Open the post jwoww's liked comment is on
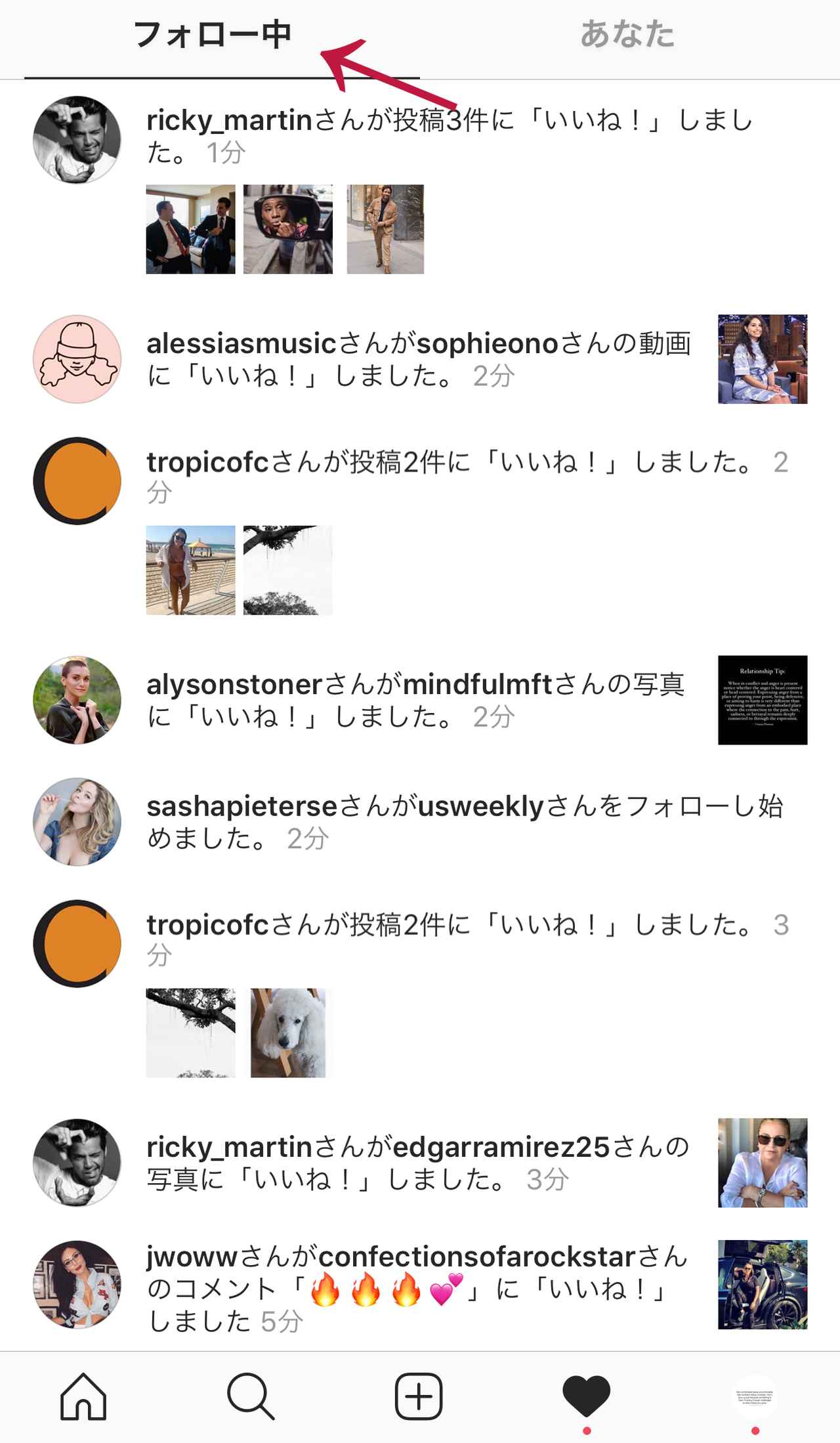The width and height of the screenshot is (840, 1443). point(763,1284)
